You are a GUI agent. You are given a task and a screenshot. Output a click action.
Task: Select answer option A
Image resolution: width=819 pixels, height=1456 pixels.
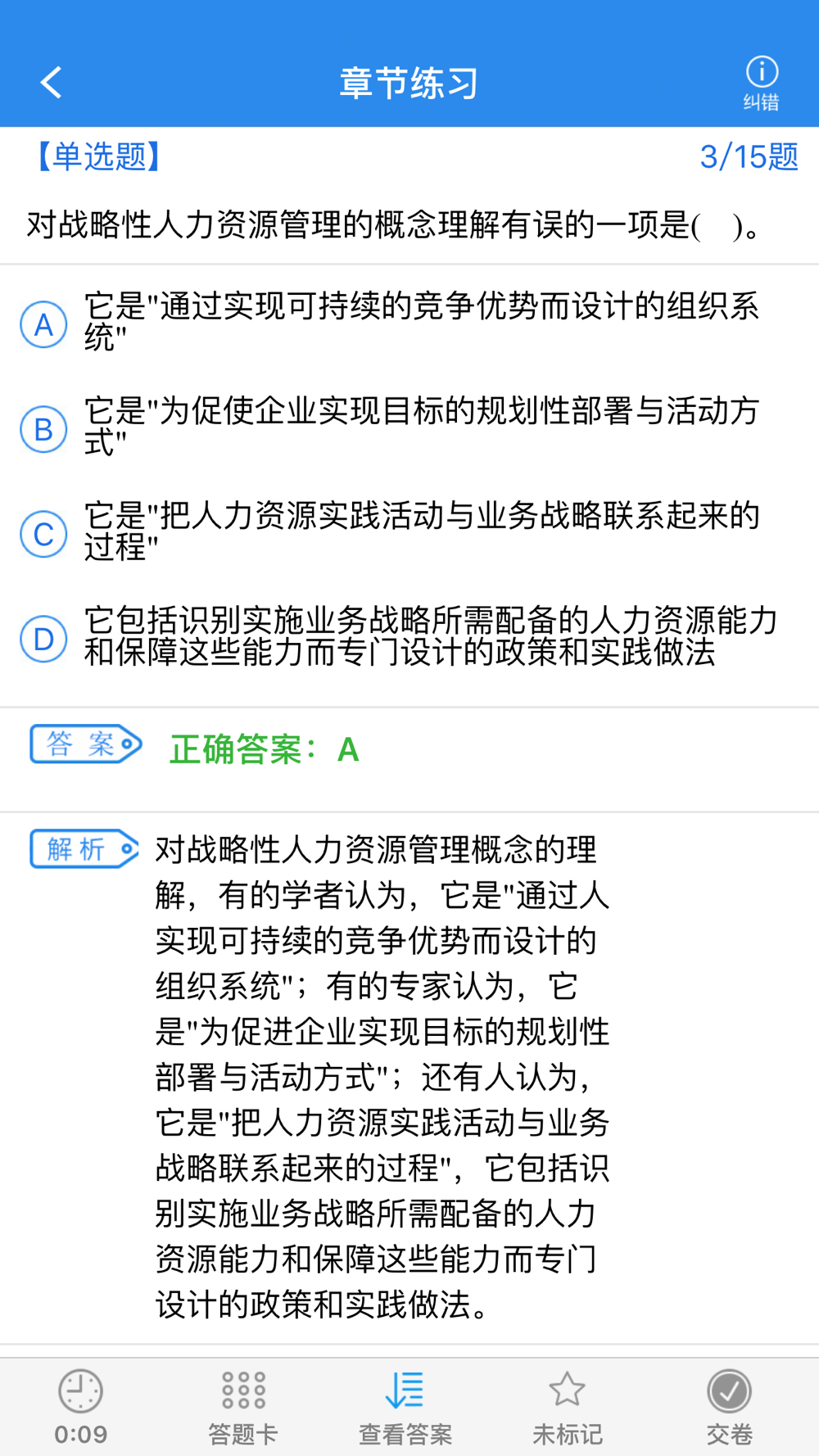pyautogui.click(x=43, y=324)
